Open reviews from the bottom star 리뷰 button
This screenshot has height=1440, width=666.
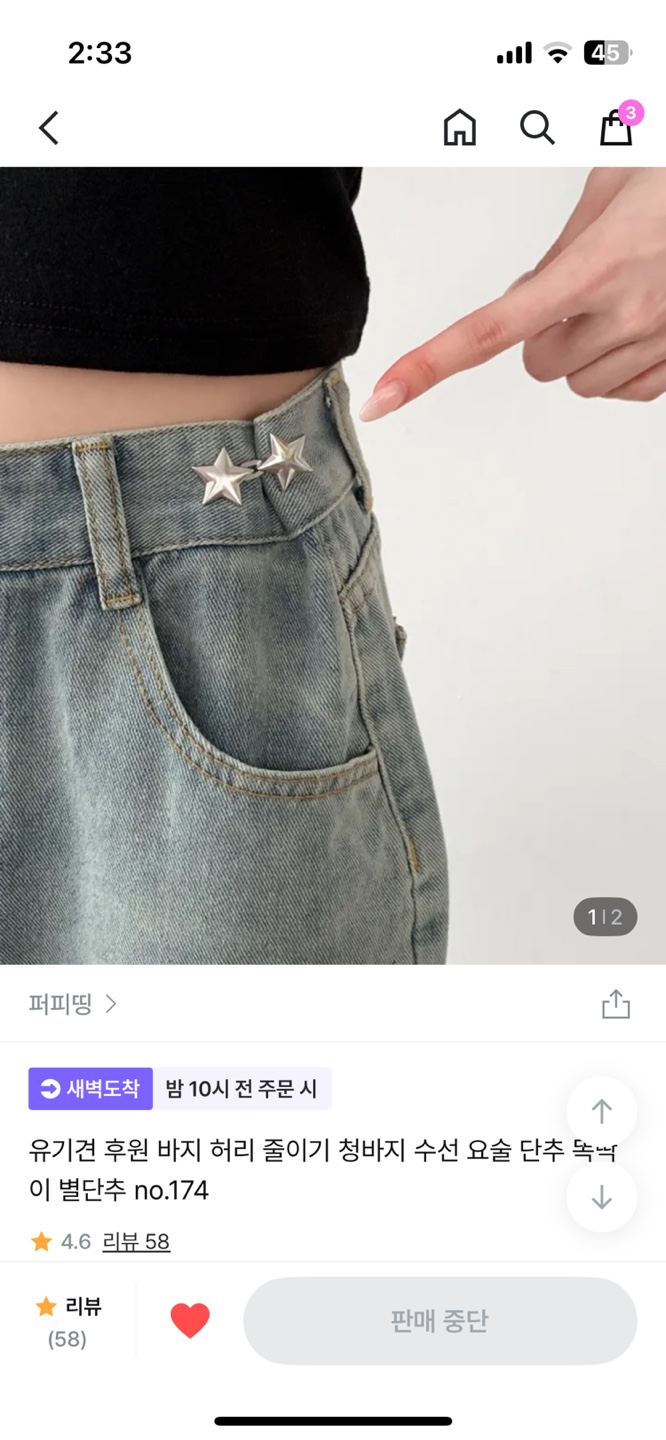(x=68, y=1320)
